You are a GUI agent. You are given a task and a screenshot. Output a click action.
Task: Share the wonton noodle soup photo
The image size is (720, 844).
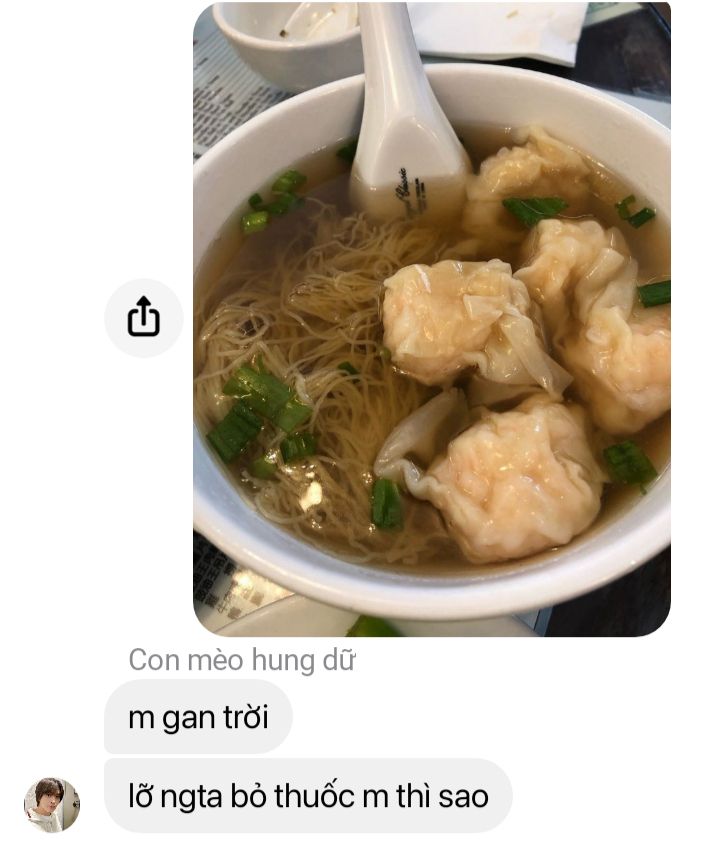tap(144, 318)
